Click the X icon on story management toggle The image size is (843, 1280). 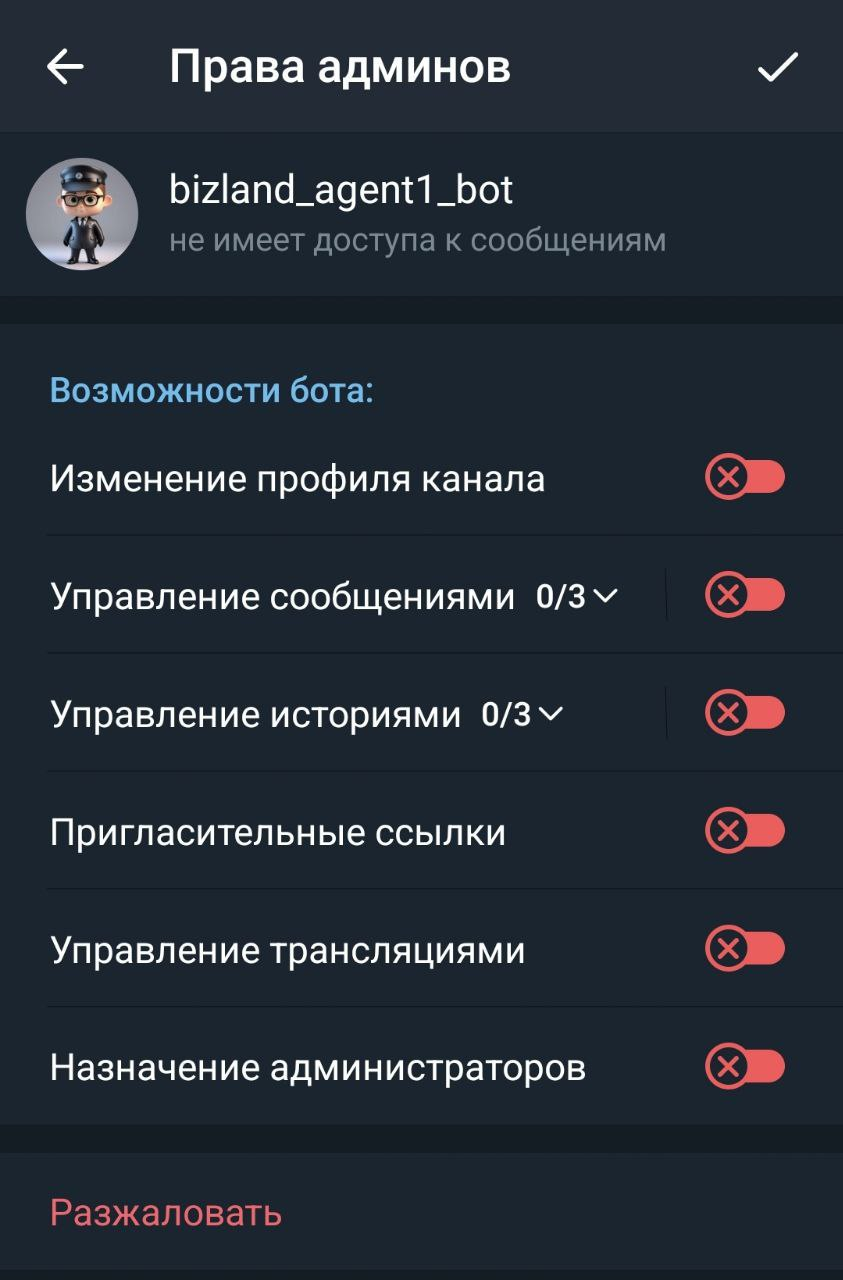pyautogui.click(x=727, y=713)
